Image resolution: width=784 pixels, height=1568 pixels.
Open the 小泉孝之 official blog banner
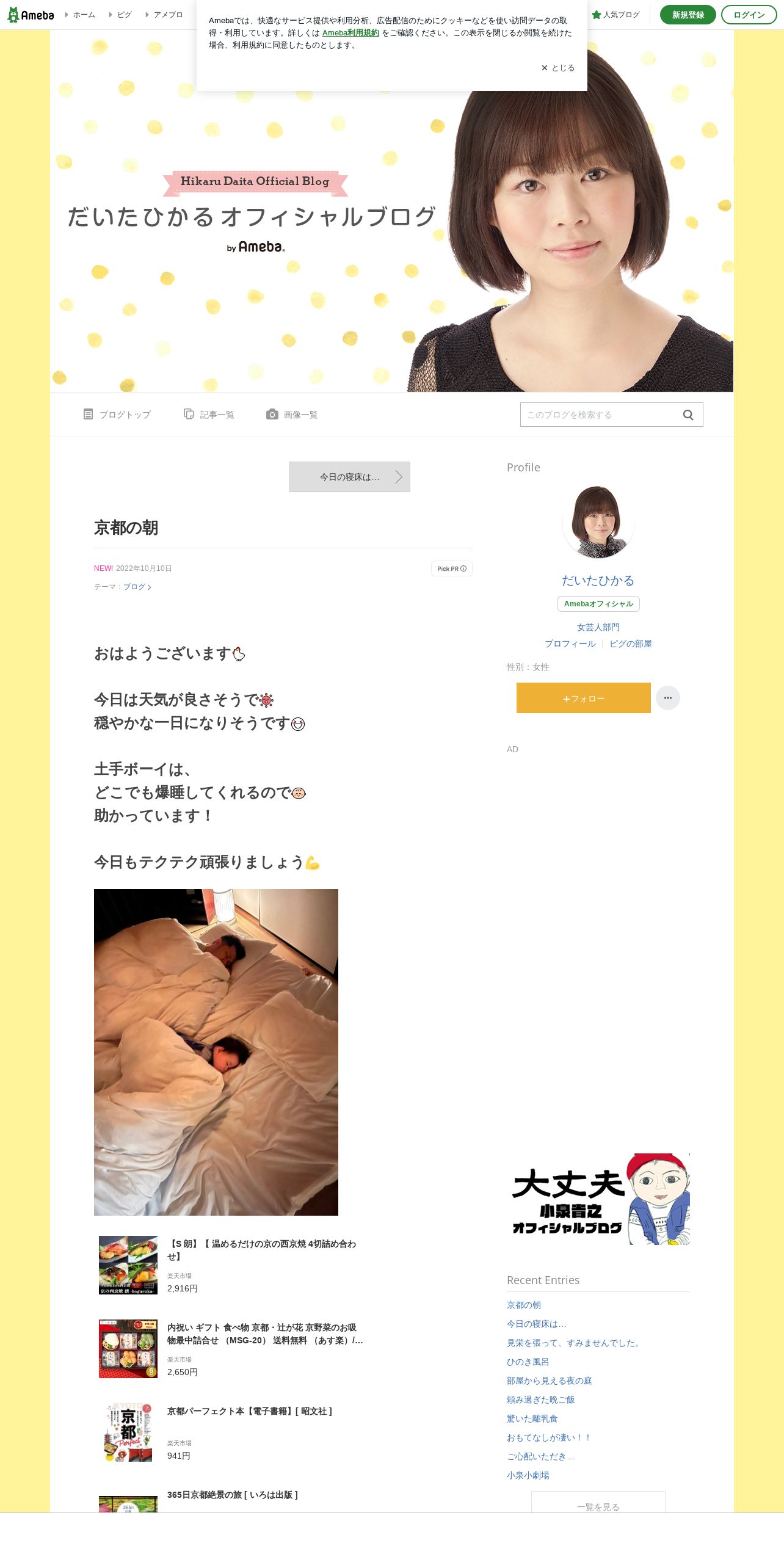click(x=598, y=1199)
